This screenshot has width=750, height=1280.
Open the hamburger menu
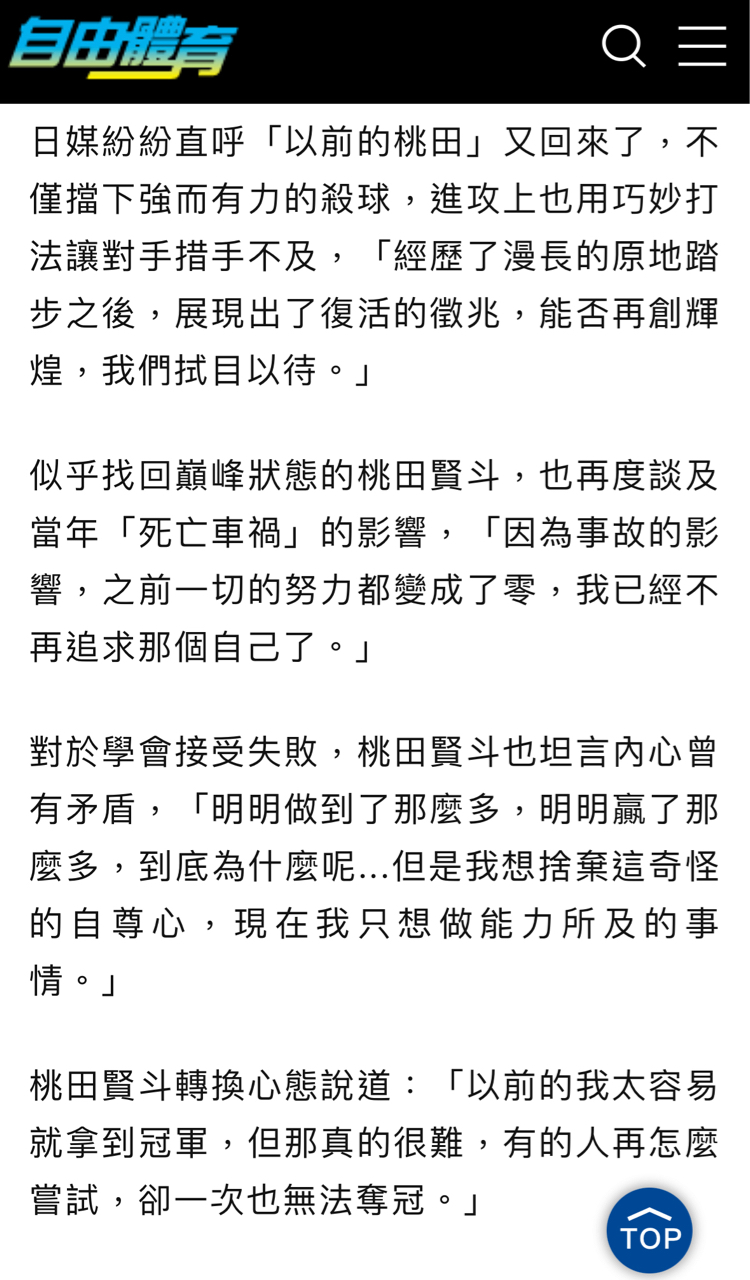(702, 46)
